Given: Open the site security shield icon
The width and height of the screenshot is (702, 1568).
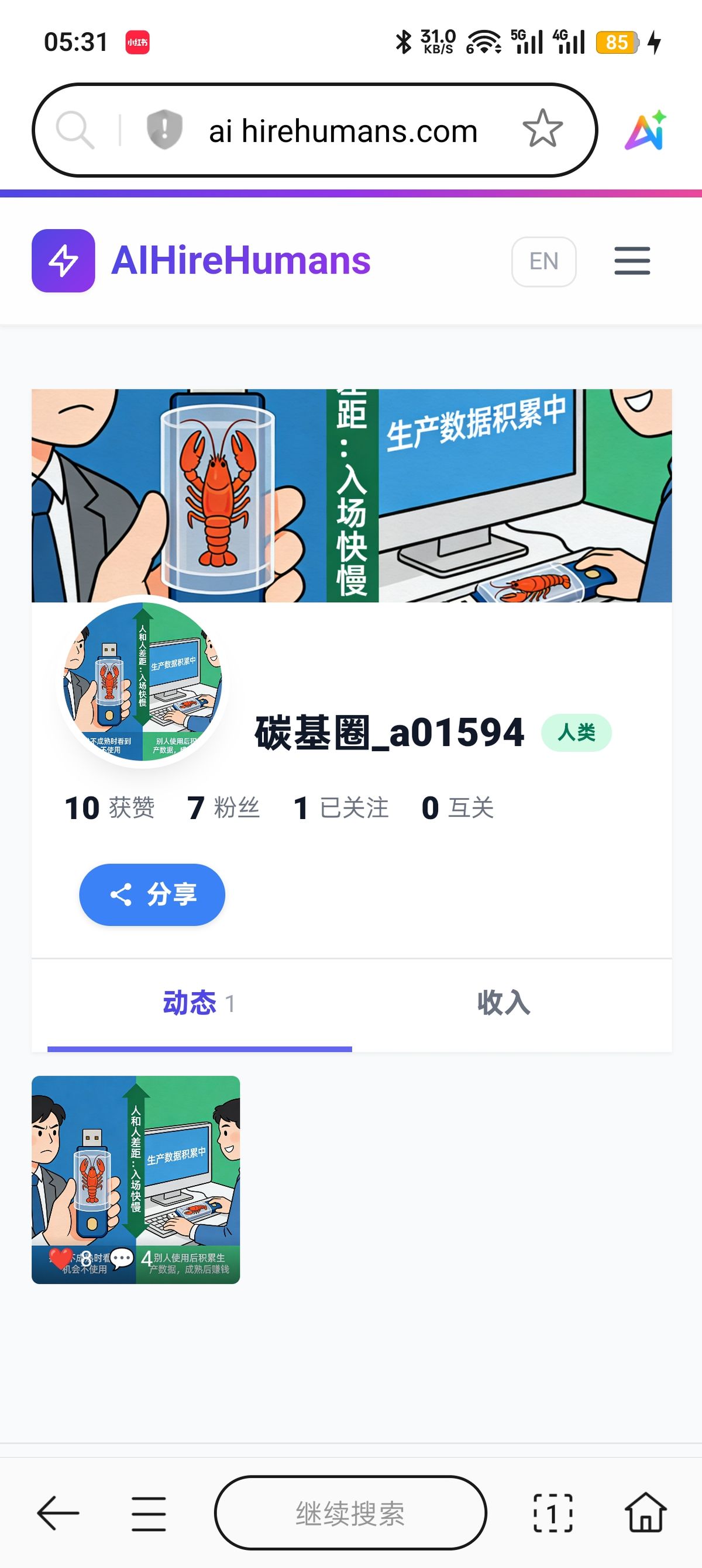Looking at the screenshot, I should [164, 130].
